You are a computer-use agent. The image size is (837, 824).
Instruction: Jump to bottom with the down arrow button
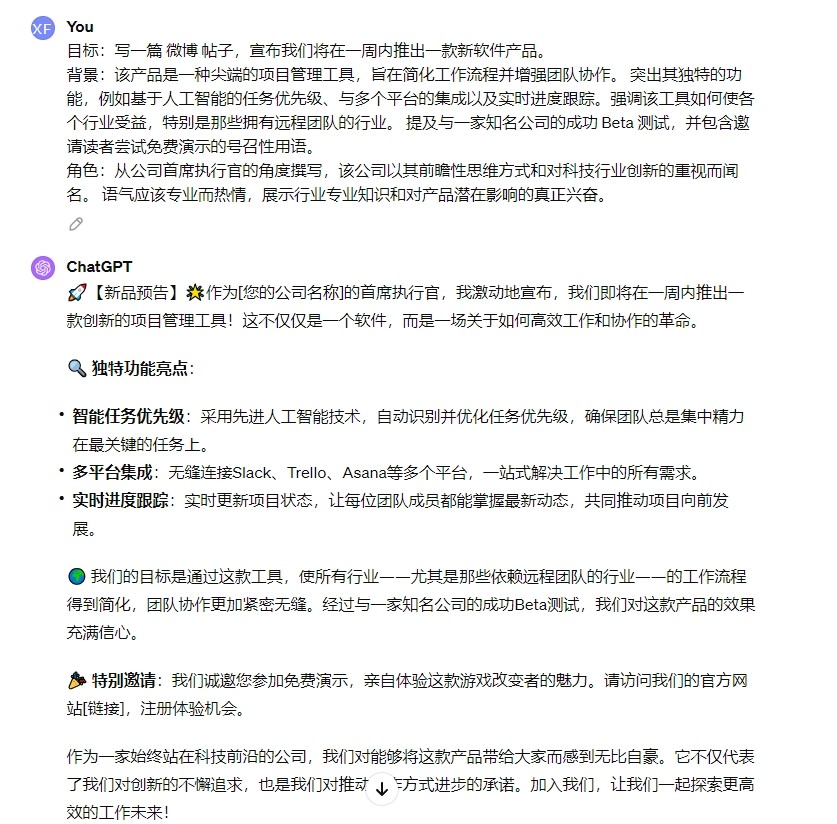[x=381, y=789]
